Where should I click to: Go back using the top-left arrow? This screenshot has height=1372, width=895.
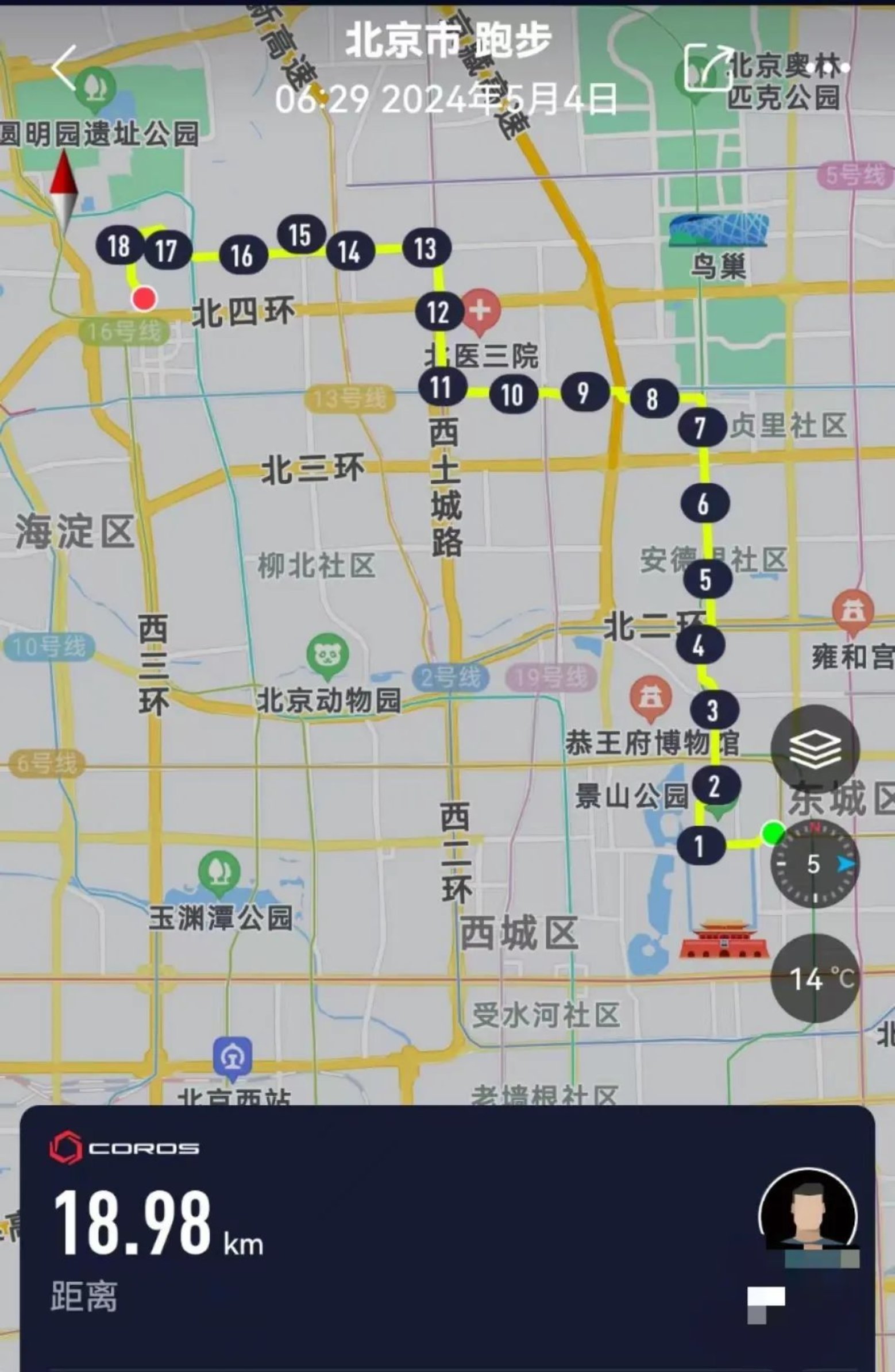[64, 68]
